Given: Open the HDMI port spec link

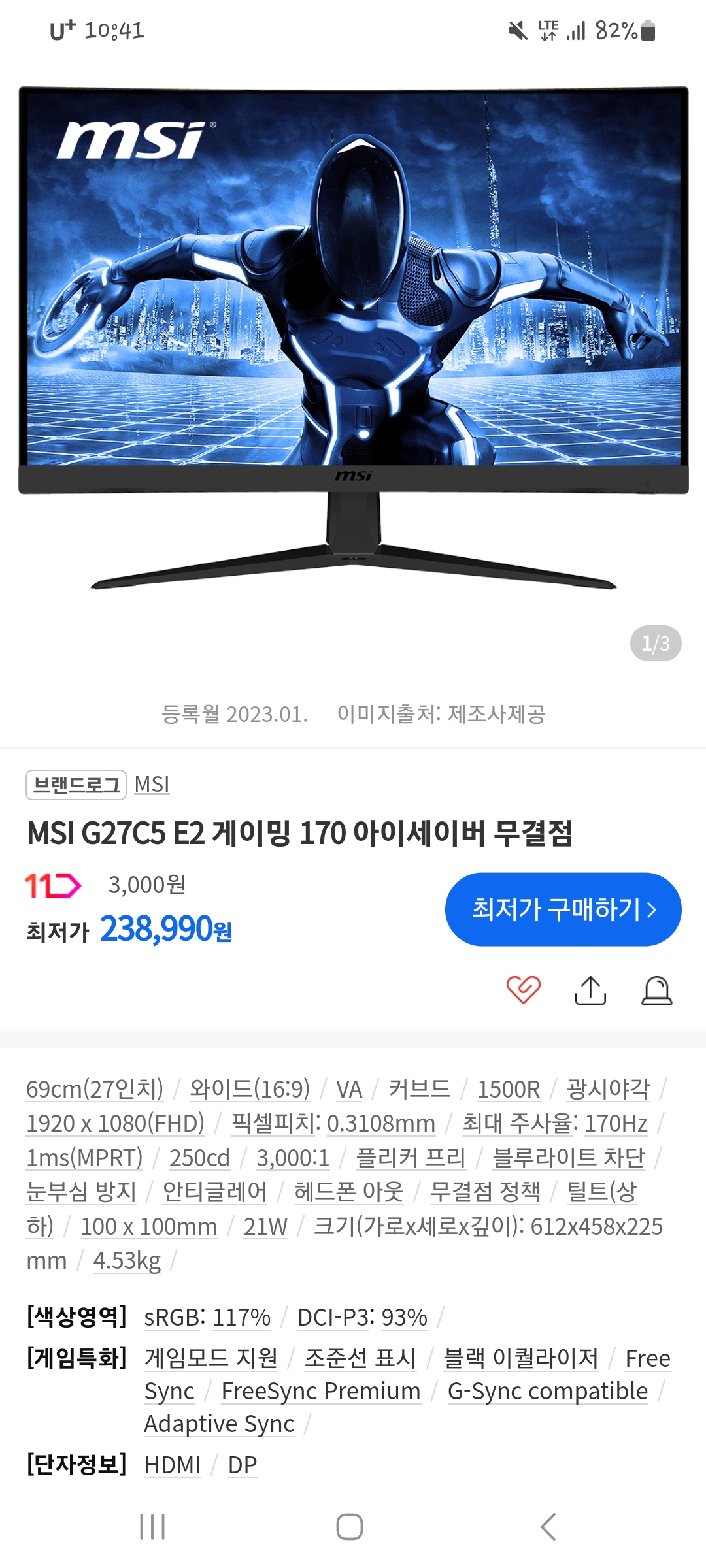Looking at the screenshot, I should coord(173,1465).
